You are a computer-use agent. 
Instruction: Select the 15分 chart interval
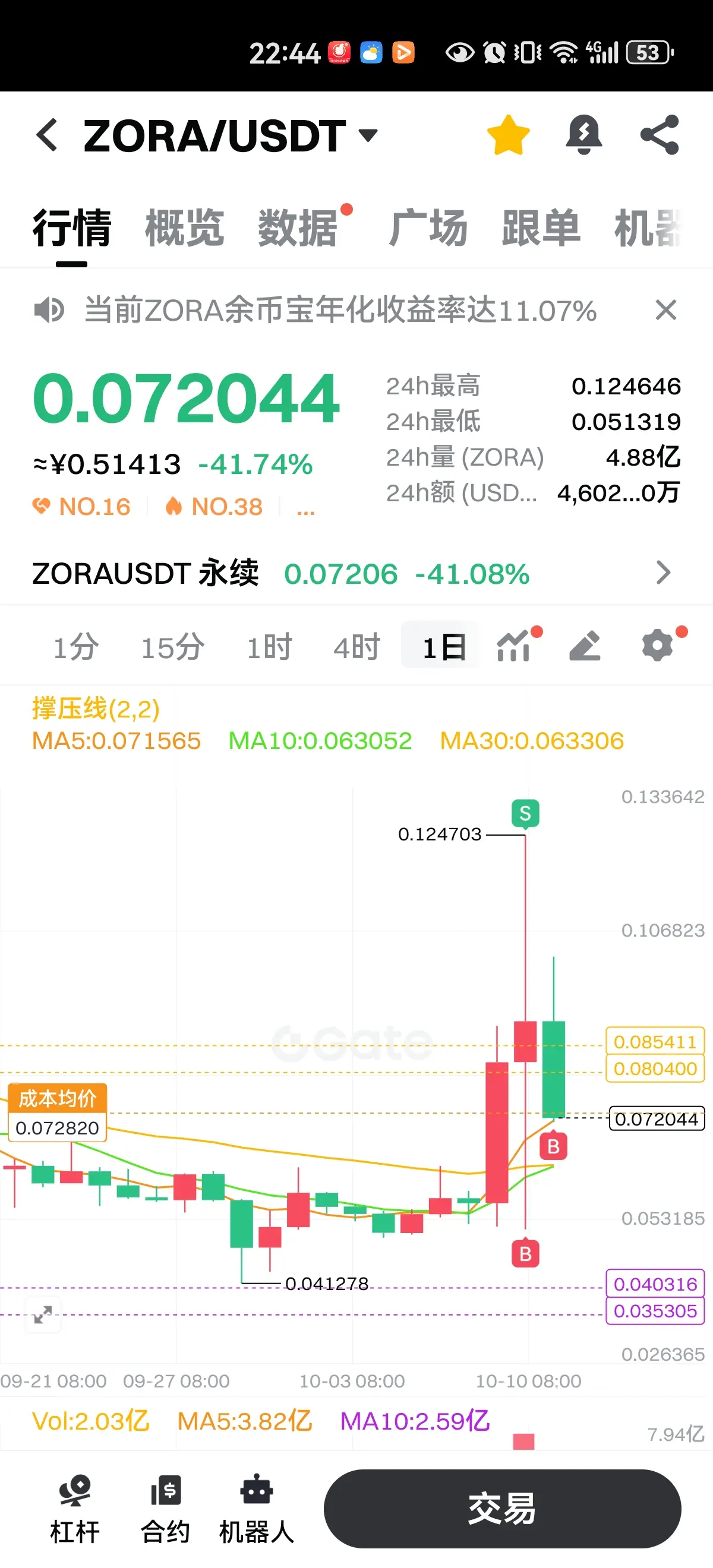(x=173, y=646)
